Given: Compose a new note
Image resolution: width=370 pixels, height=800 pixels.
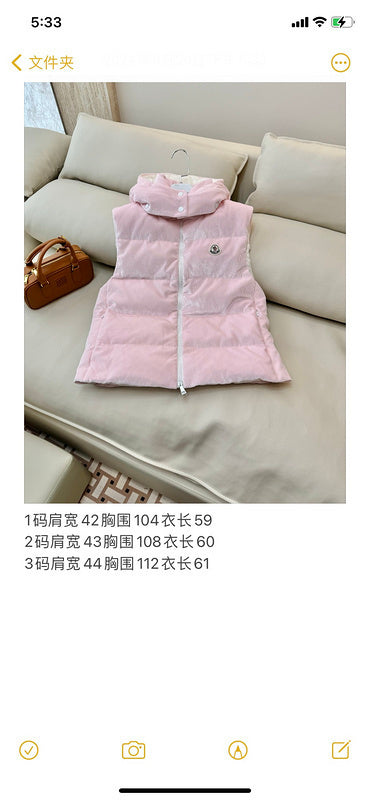Looking at the screenshot, I should click(x=341, y=749).
